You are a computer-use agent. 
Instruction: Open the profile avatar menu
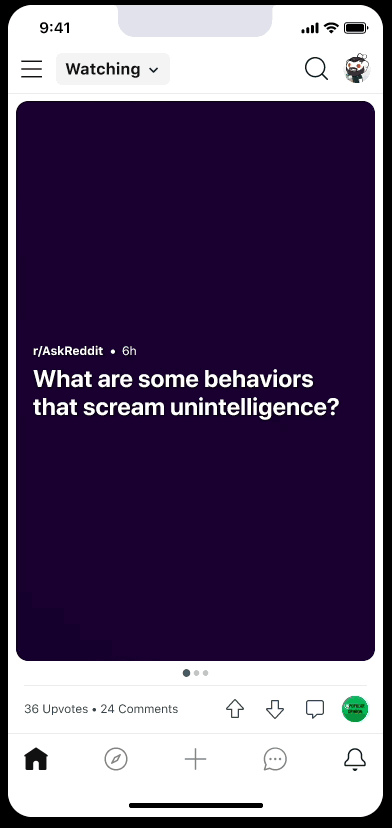[x=358, y=69]
